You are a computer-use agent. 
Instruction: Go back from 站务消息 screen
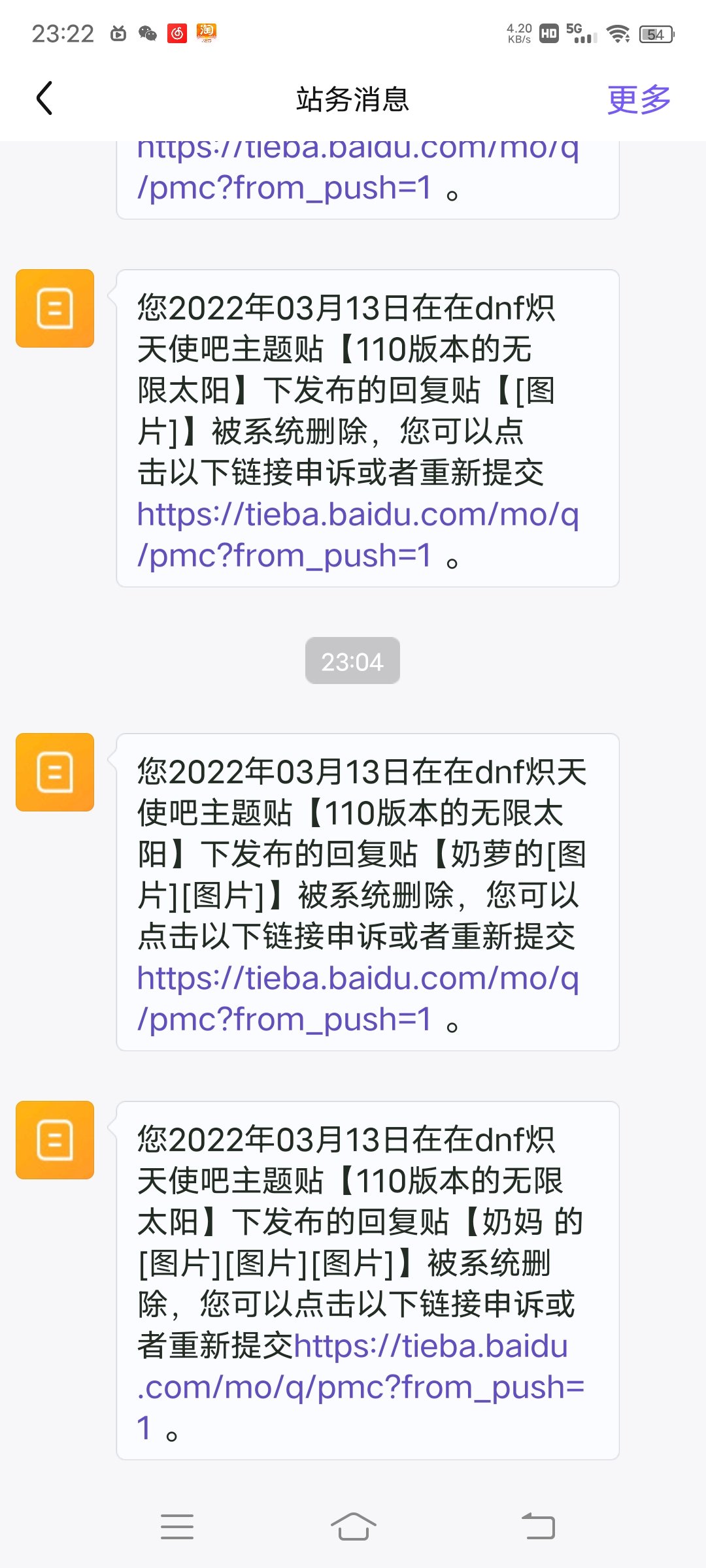(x=44, y=99)
